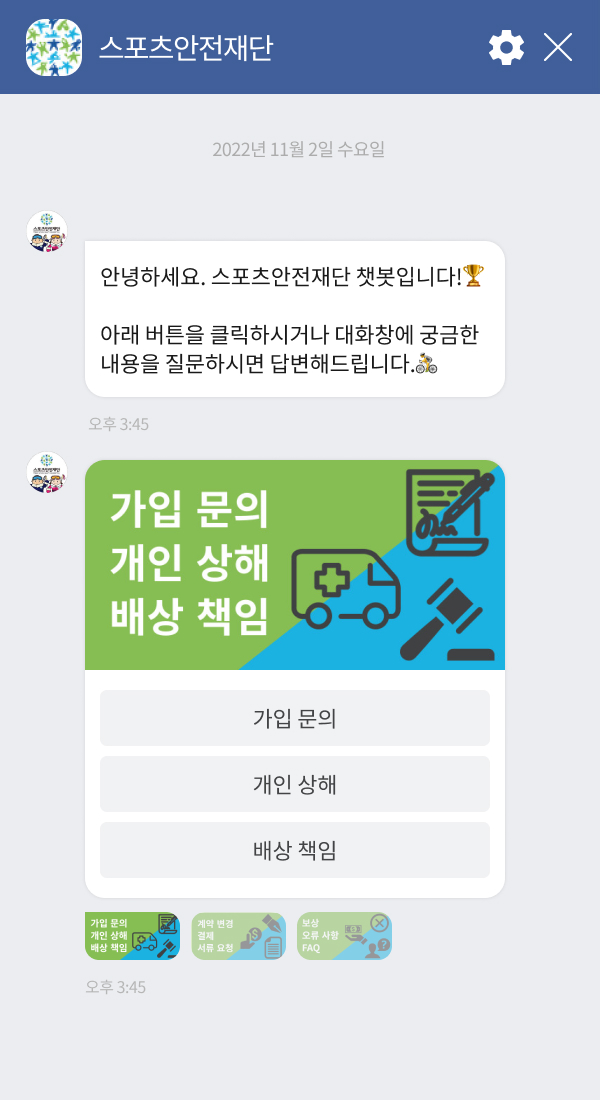
Task: Open chatbot settings gear
Action: click(x=506, y=47)
